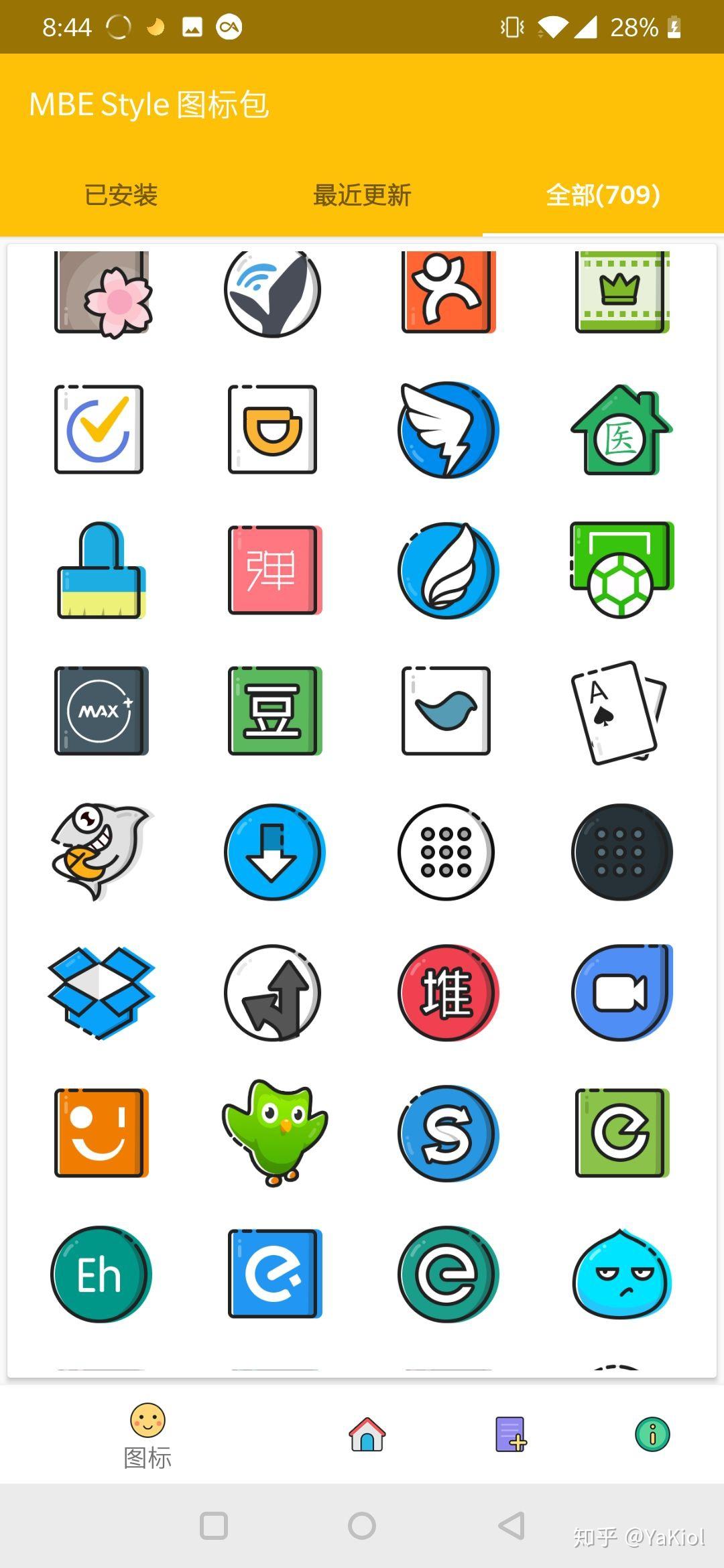This screenshot has height=1568, width=724.
Task: Select the ace of spades cards icon
Action: pyautogui.click(x=618, y=711)
